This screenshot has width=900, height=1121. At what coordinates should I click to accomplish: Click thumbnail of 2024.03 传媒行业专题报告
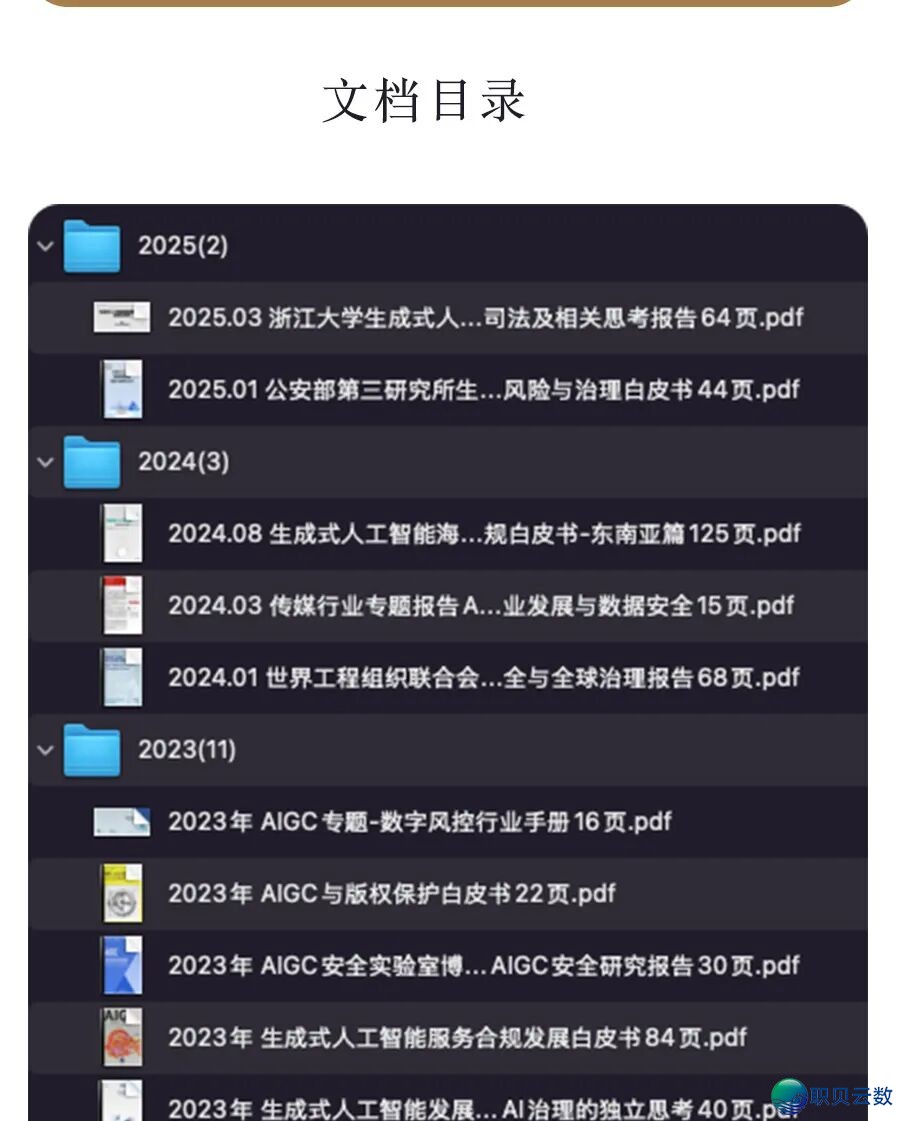tap(121, 605)
